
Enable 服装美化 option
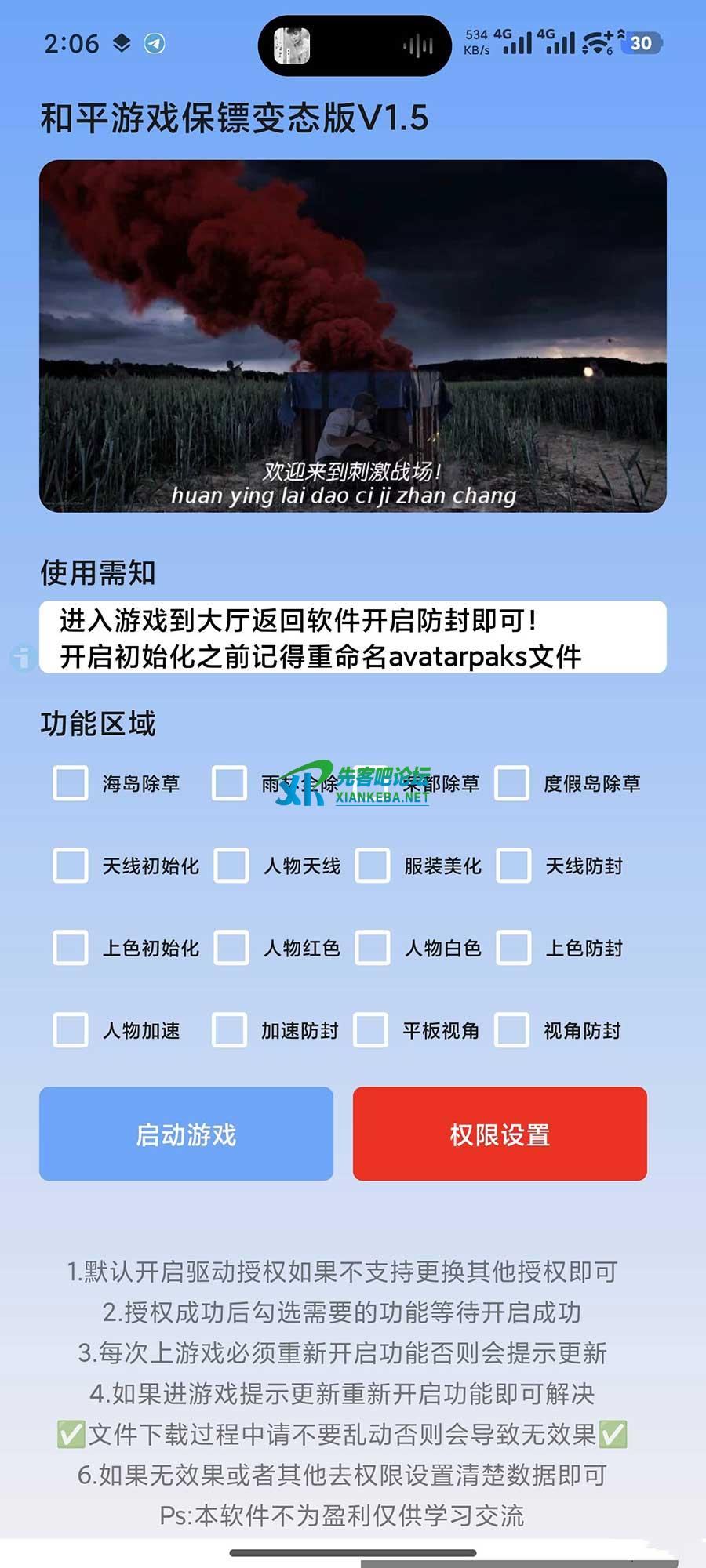click(373, 866)
